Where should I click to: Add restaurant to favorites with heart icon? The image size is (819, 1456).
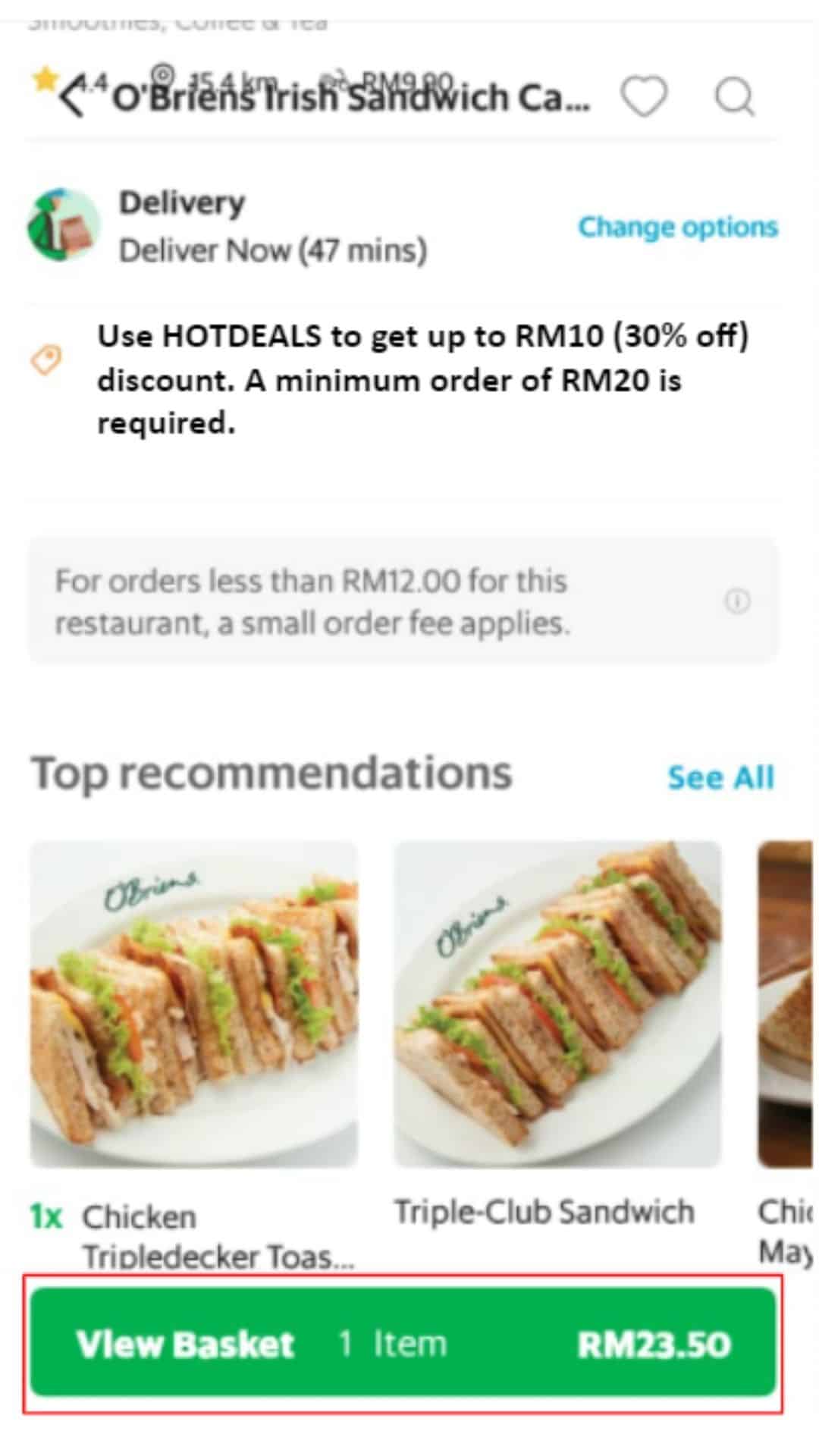pos(644,97)
